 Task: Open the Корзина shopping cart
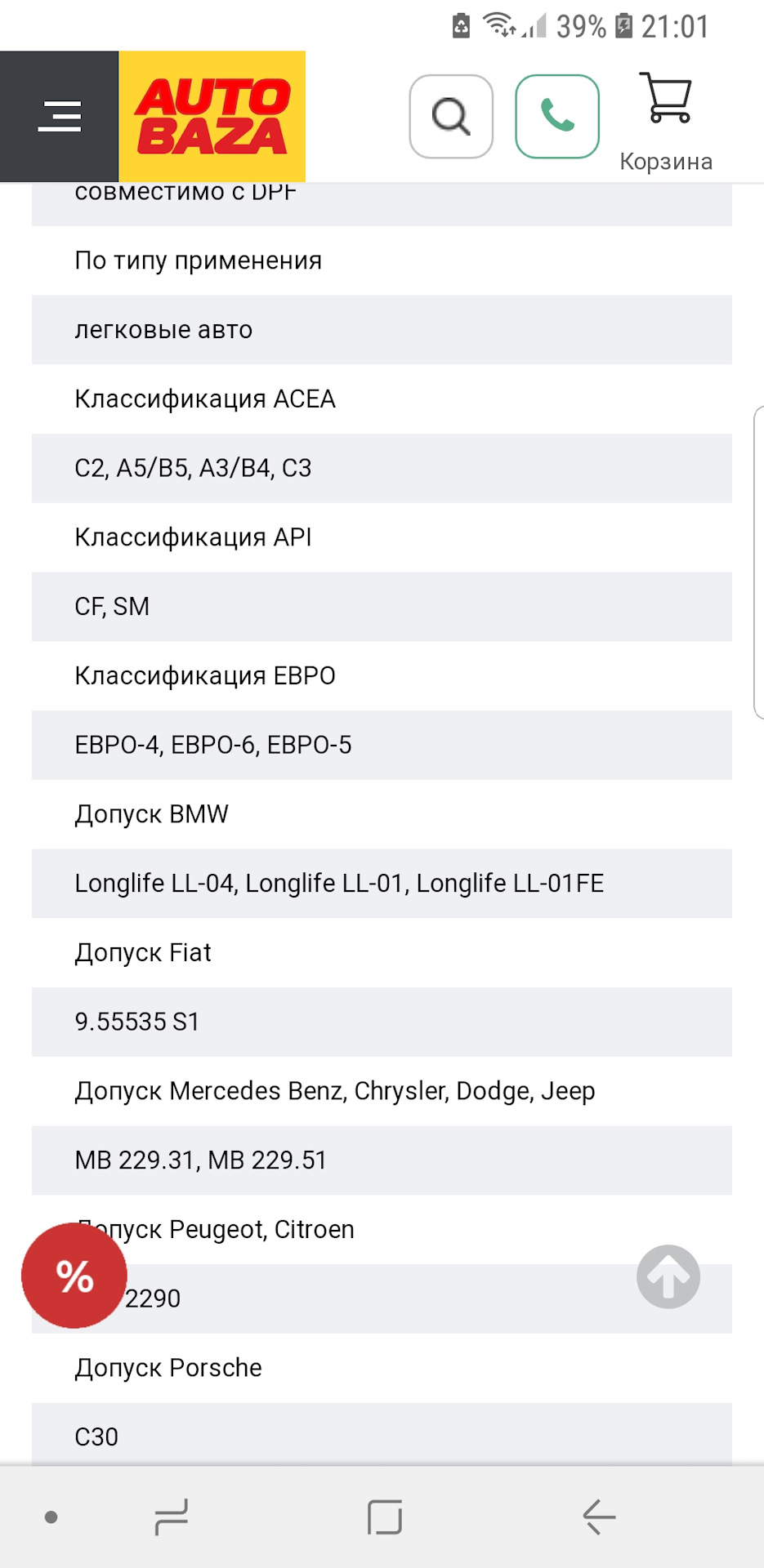666,121
